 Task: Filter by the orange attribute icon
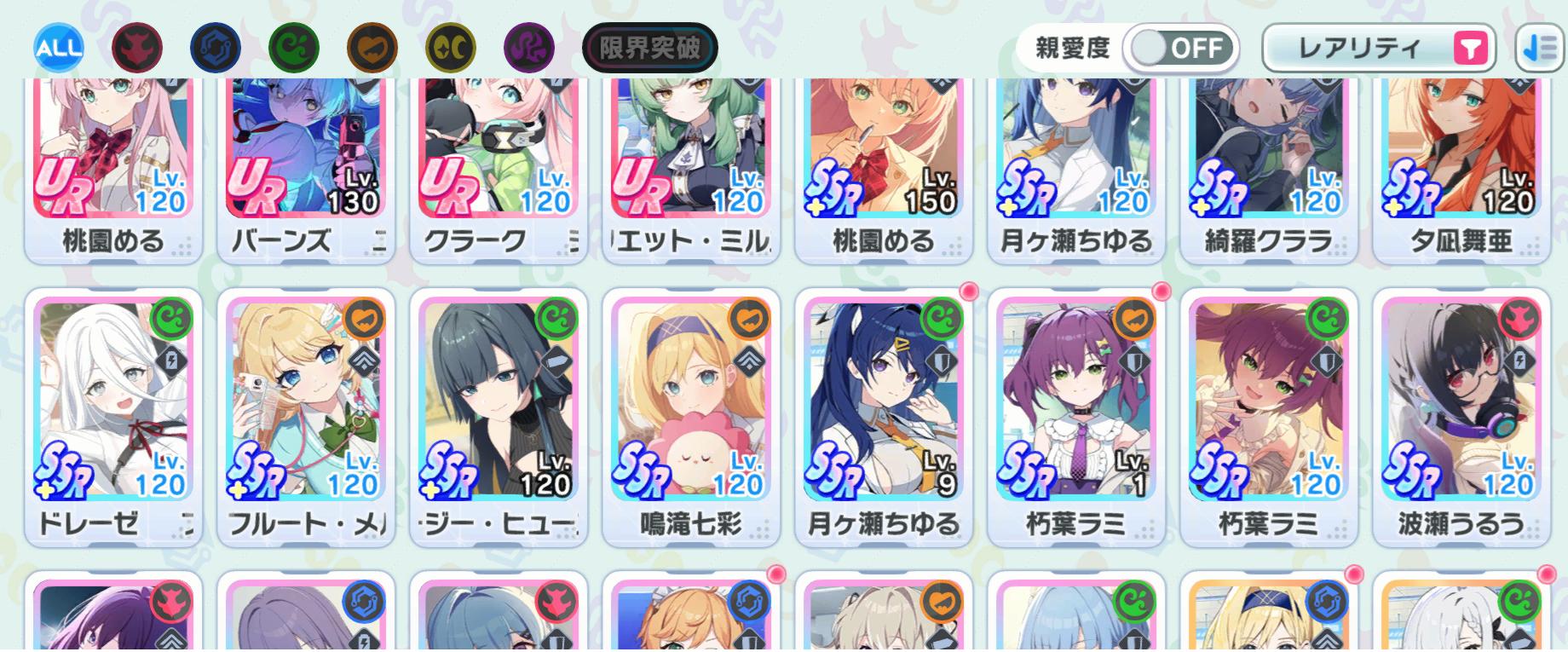tap(372, 48)
